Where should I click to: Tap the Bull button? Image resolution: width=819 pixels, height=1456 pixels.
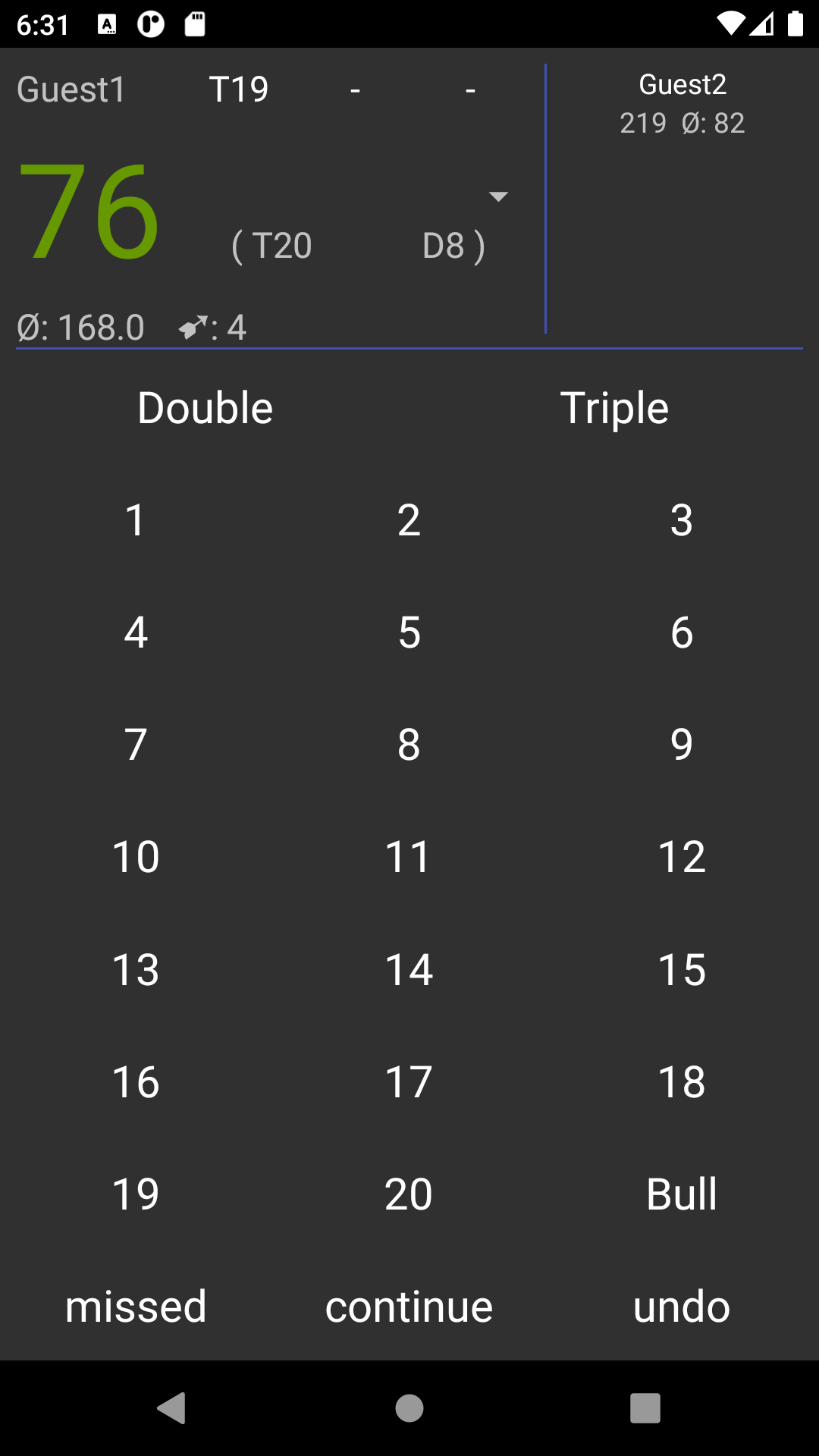[682, 1194]
